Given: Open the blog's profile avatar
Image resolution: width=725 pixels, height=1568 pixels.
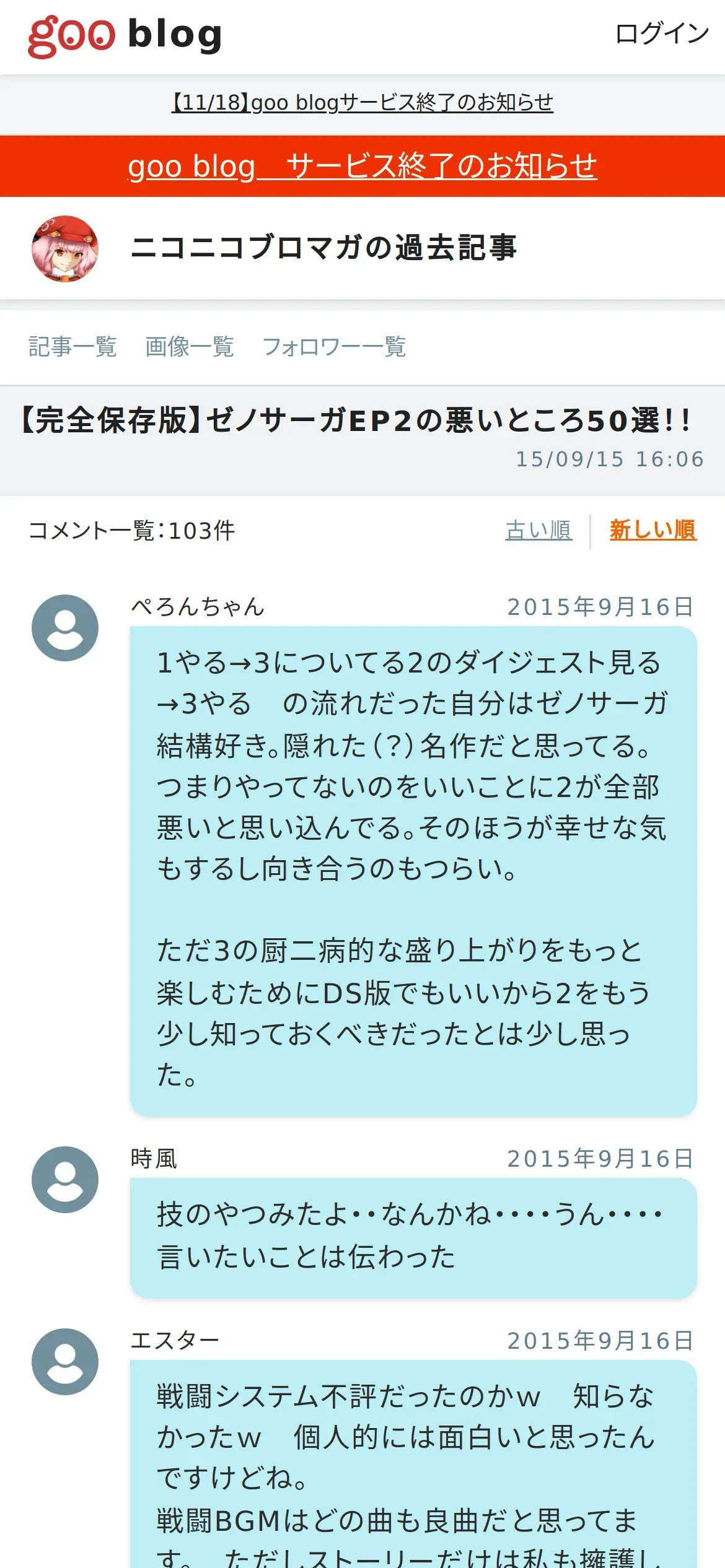Looking at the screenshot, I should (65, 248).
